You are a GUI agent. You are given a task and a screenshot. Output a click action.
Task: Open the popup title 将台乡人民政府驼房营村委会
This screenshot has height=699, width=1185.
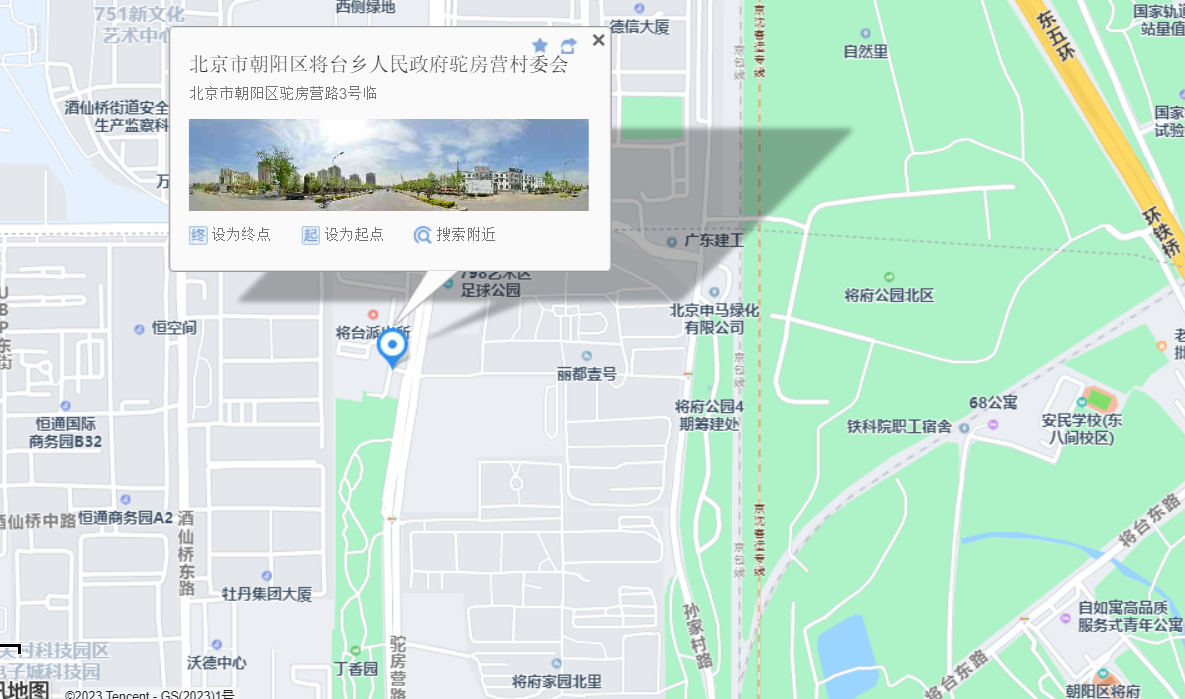[x=378, y=65]
